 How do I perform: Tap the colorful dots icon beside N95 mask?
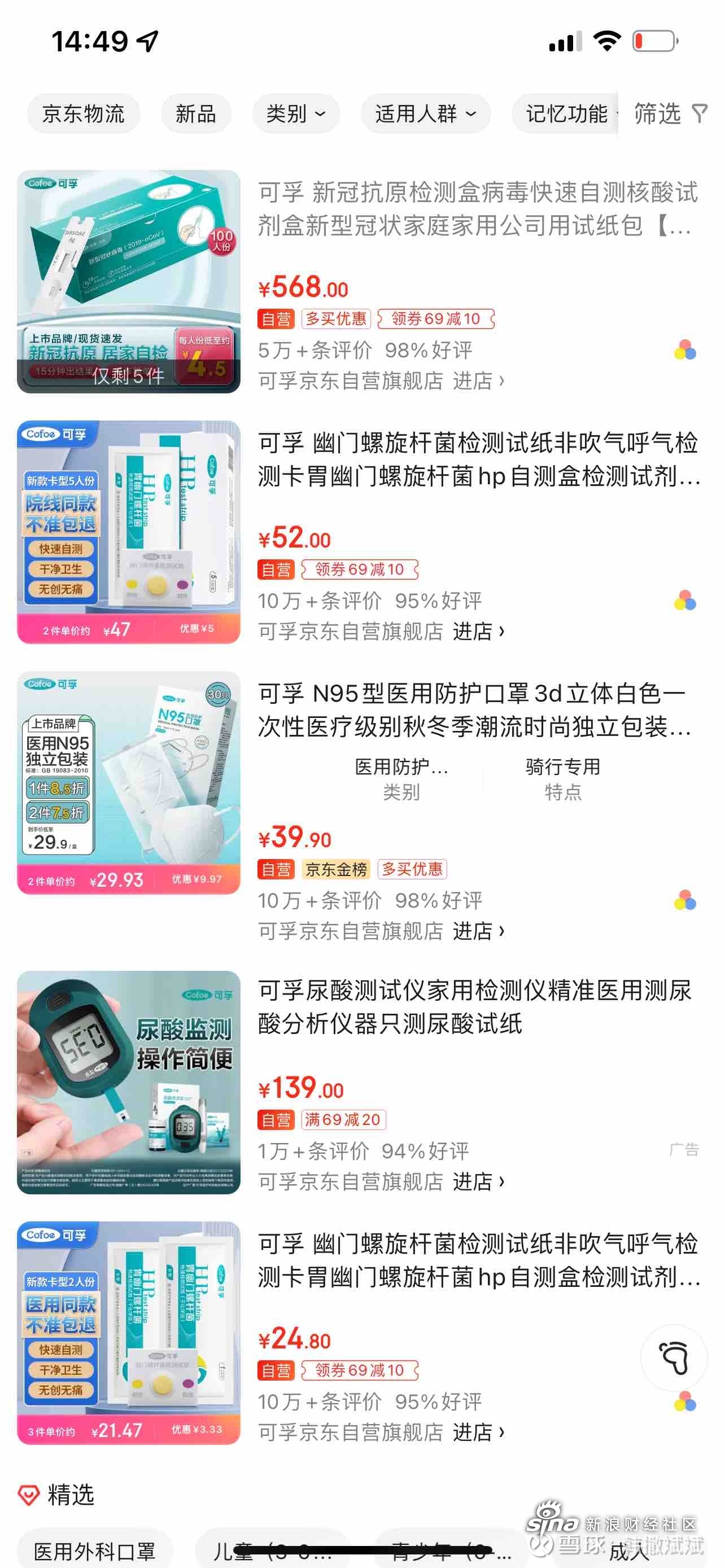click(685, 901)
